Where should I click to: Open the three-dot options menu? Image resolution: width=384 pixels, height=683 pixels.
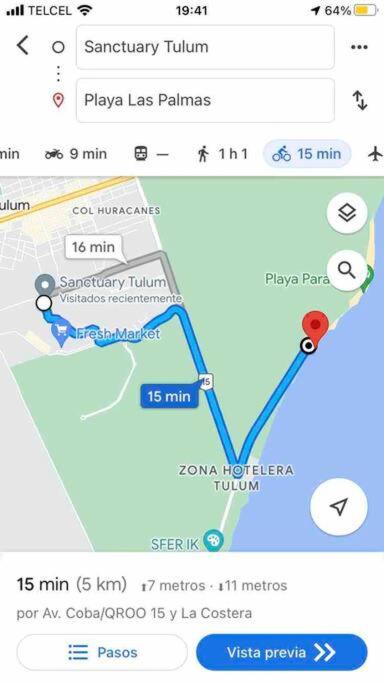point(359,47)
